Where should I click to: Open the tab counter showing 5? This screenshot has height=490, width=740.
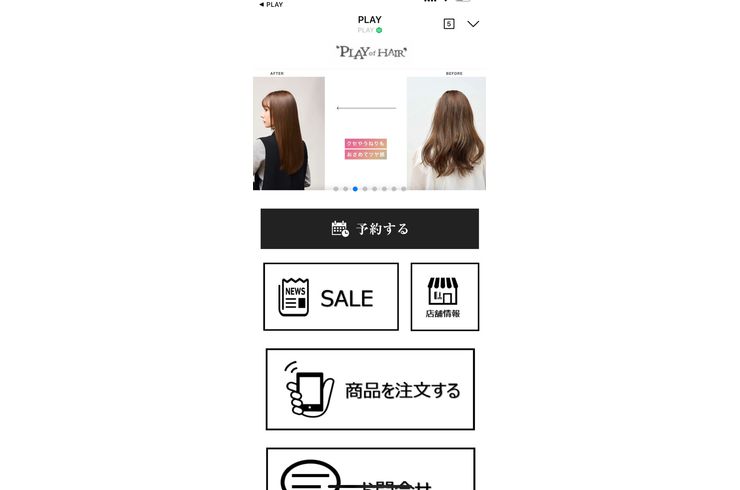[449, 24]
